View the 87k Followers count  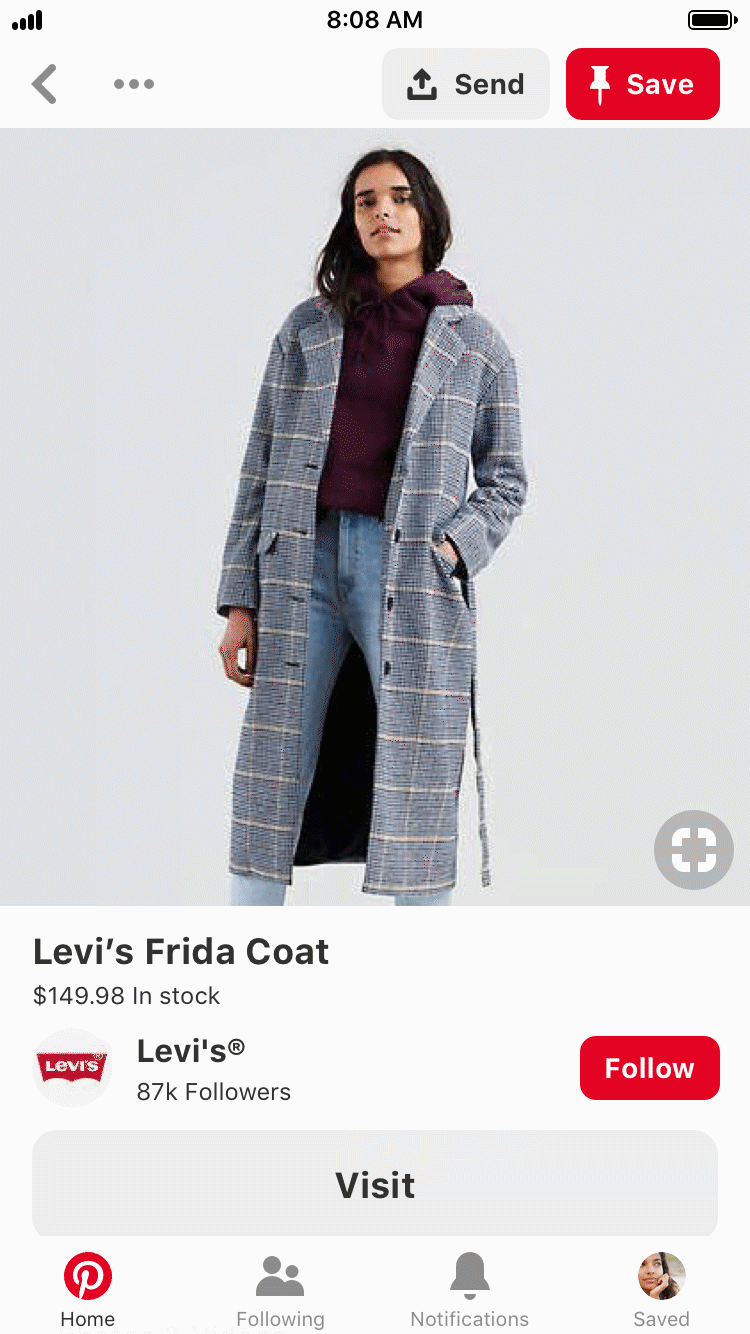[213, 1091]
